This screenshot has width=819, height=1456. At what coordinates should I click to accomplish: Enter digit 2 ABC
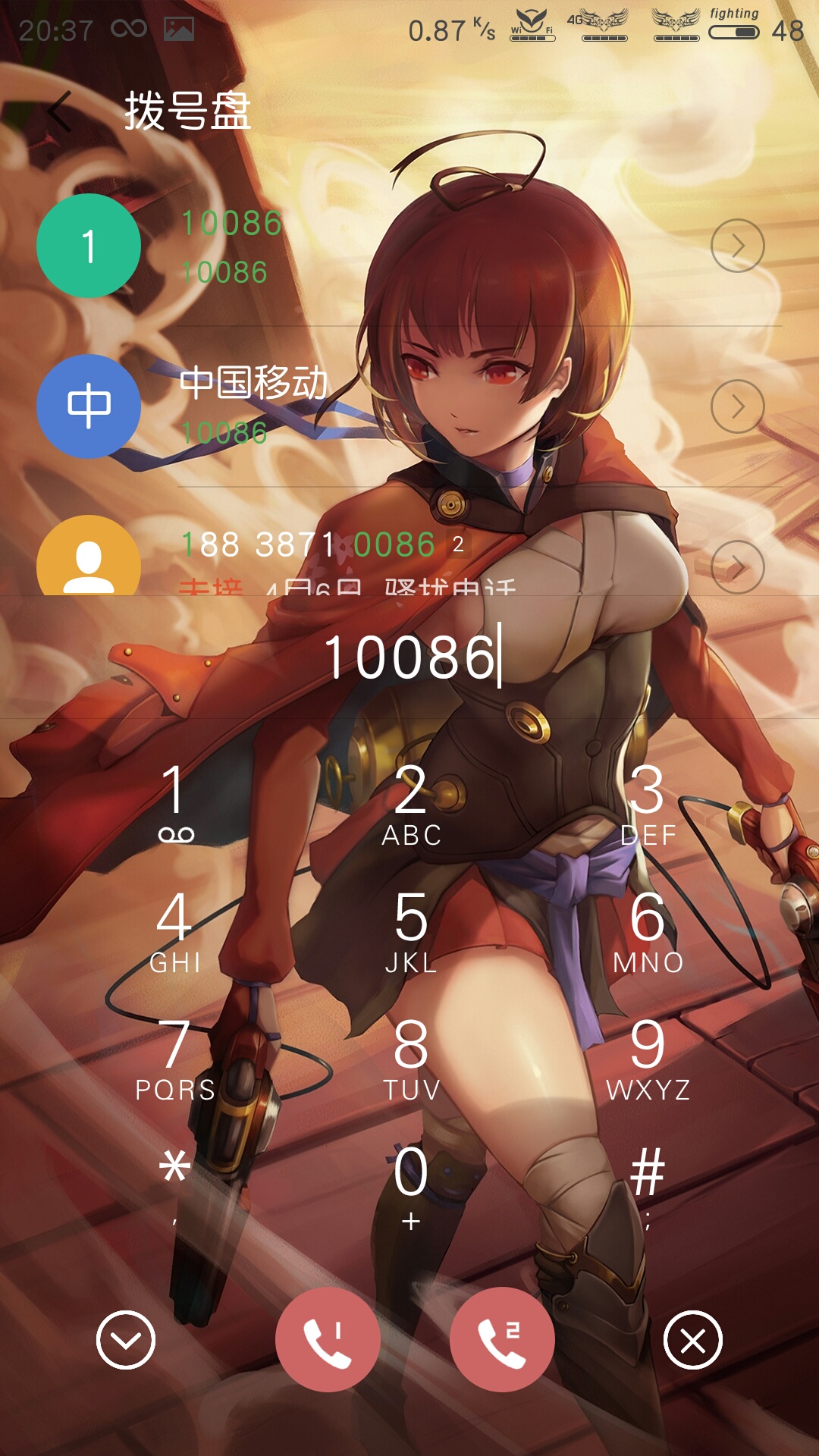411,804
